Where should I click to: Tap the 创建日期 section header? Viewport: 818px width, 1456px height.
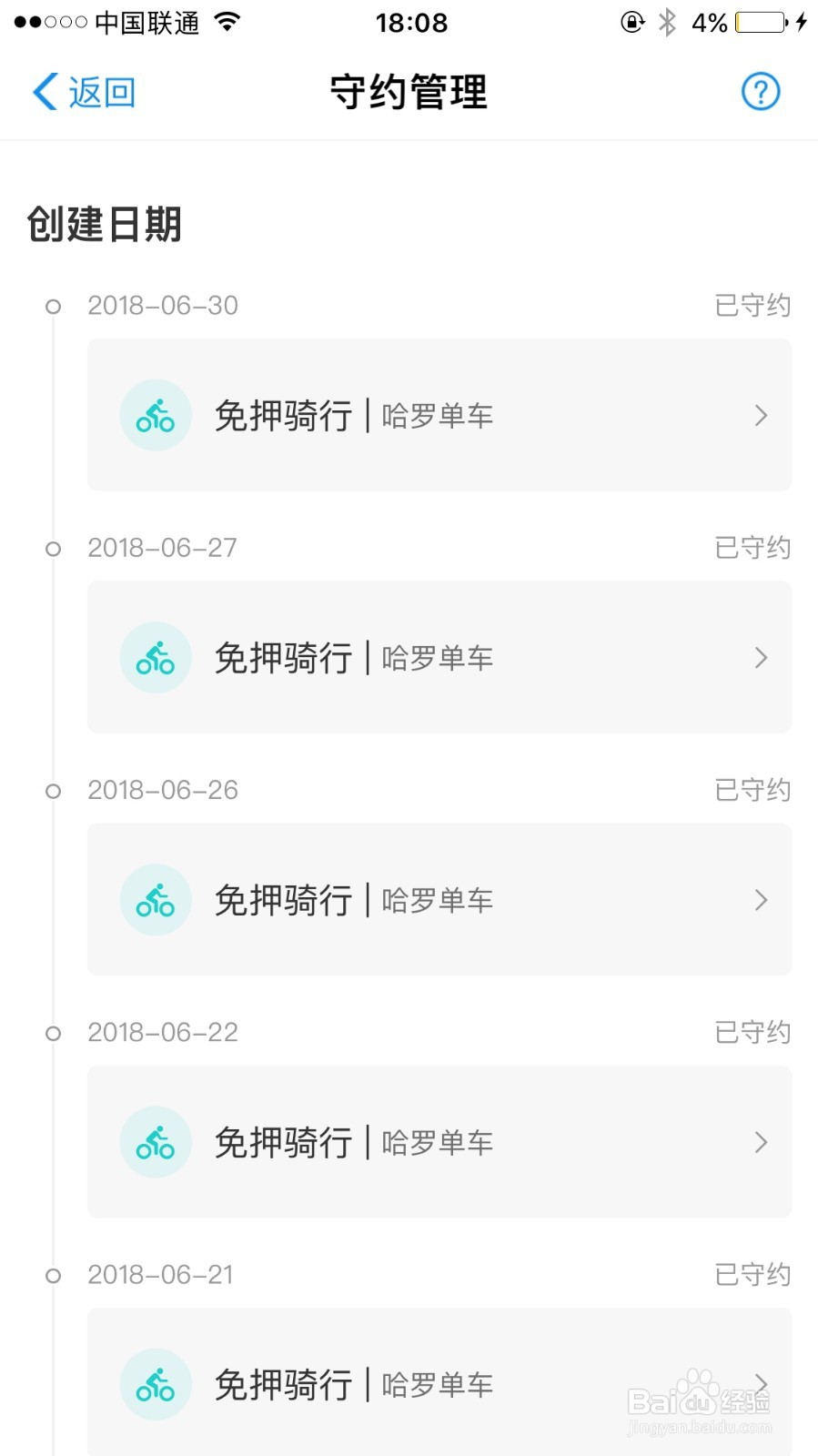[104, 224]
